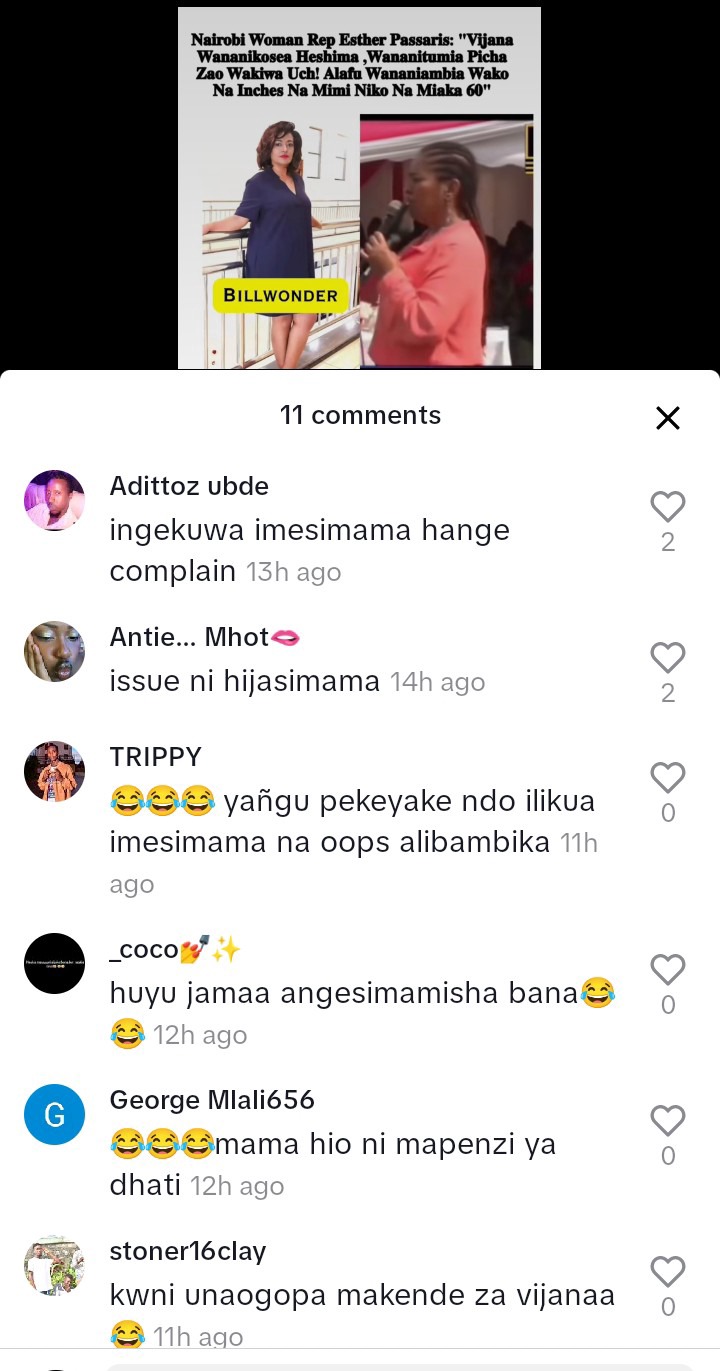720x1371 pixels.
Task: Like stoner16clay's comment
Action: coord(667,1271)
